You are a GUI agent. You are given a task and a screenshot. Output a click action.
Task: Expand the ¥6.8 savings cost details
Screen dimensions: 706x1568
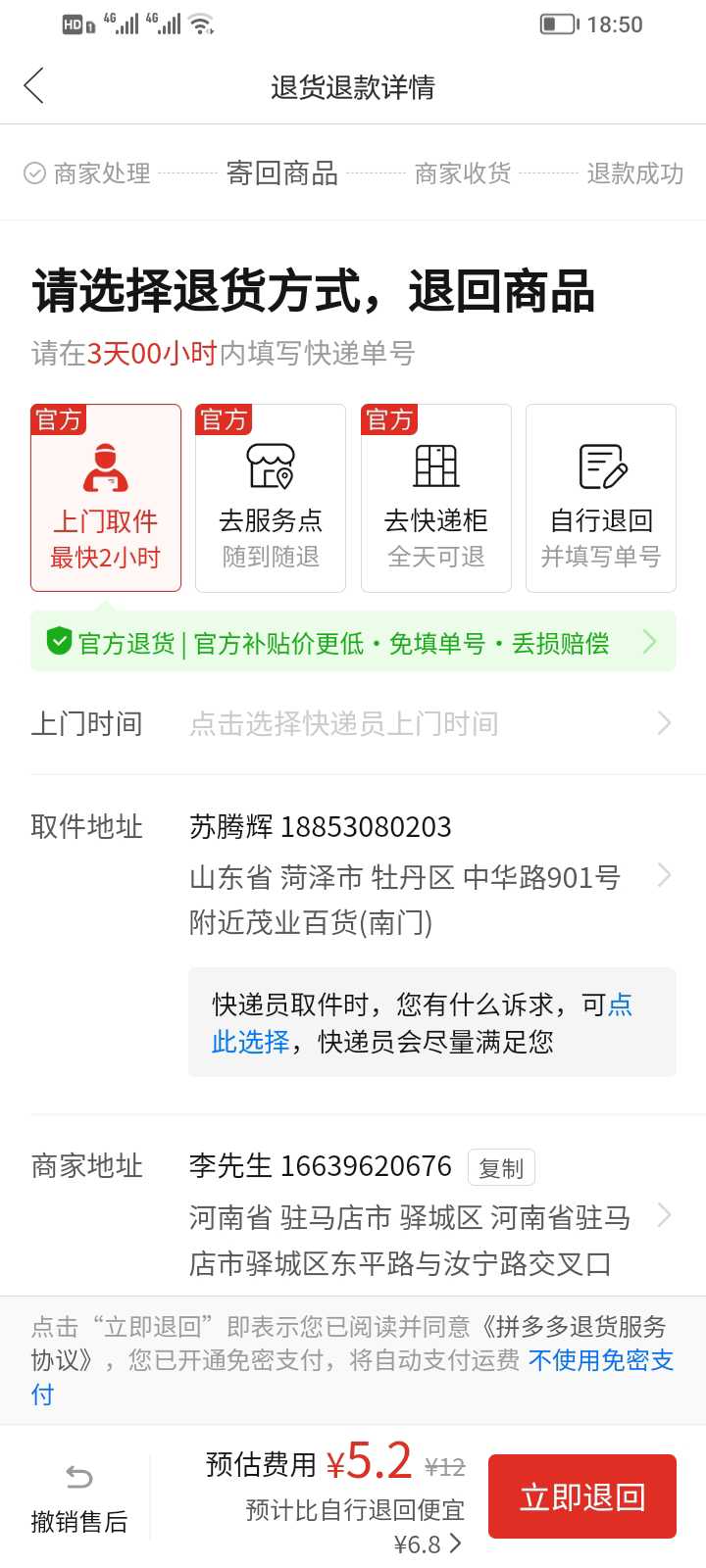(429, 1544)
